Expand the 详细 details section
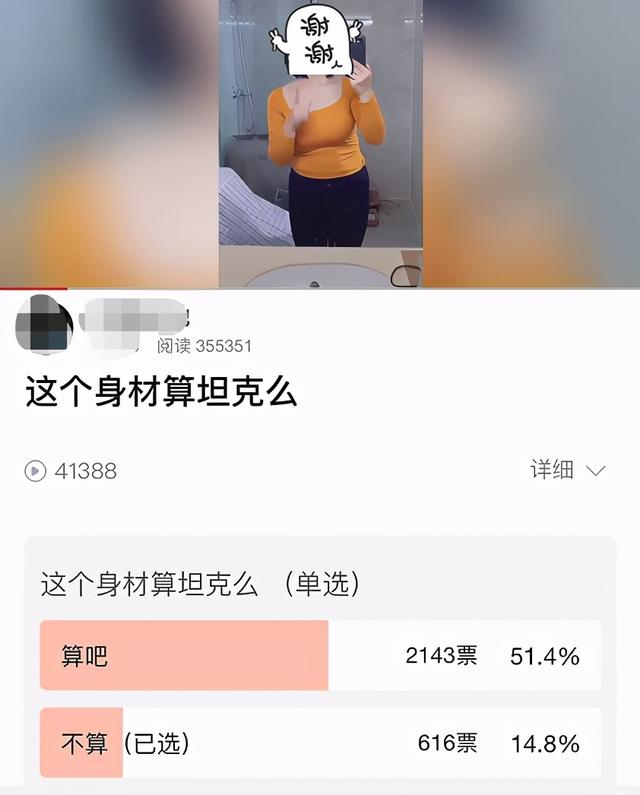Screen dimensions: 640x795 coord(567,470)
